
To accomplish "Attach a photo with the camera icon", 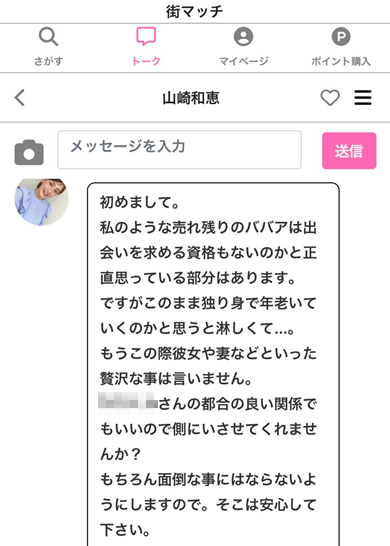I will (x=29, y=153).
